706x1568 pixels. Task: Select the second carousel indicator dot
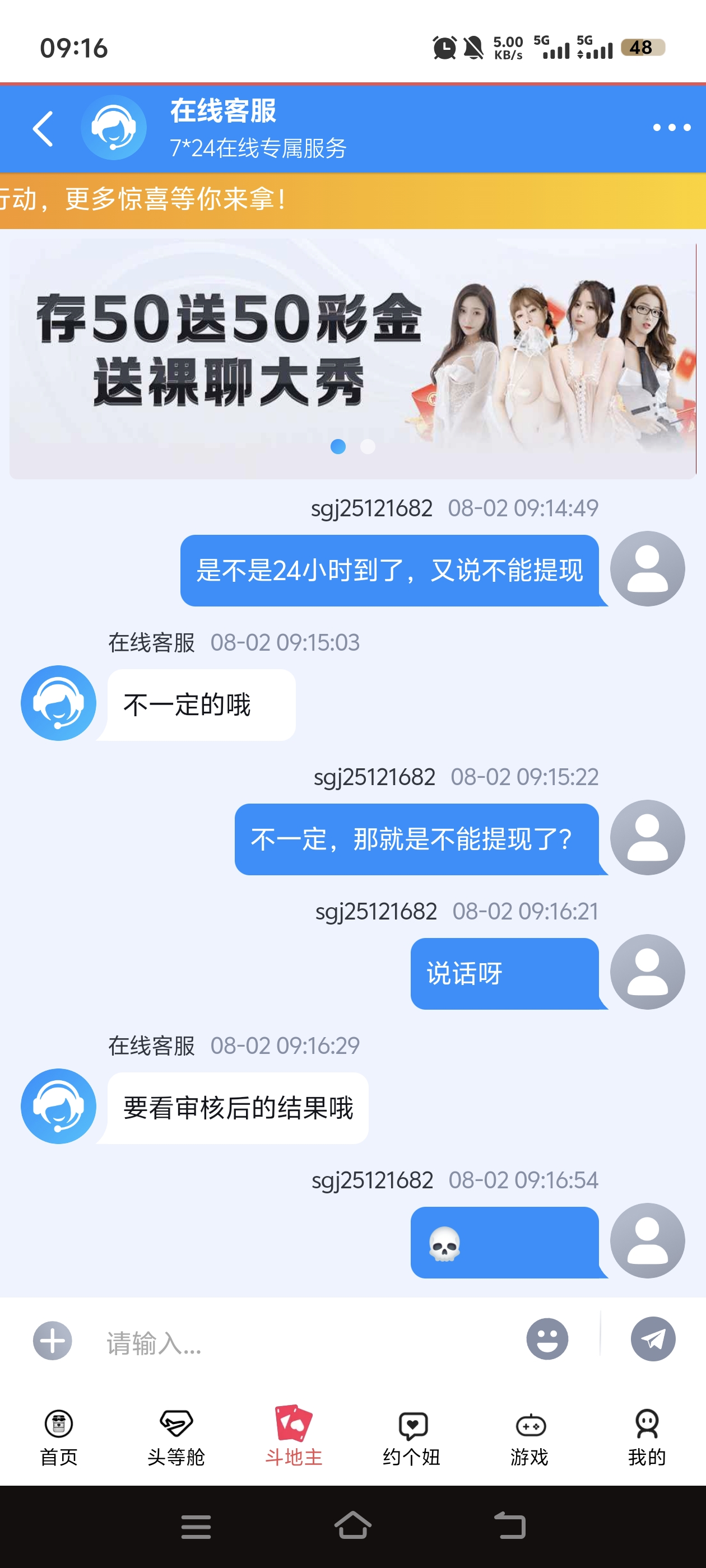click(368, 446)
